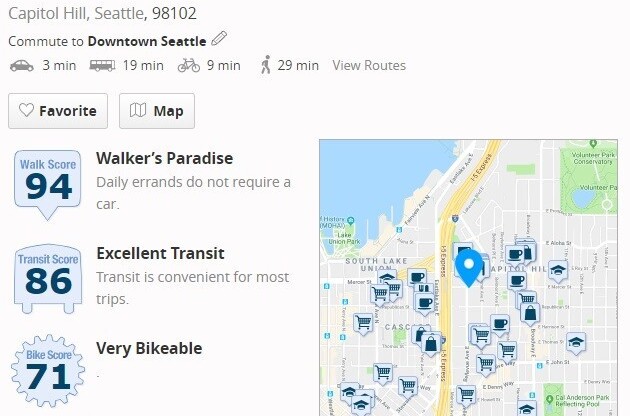Open the full Map view

tap(157, 111)
